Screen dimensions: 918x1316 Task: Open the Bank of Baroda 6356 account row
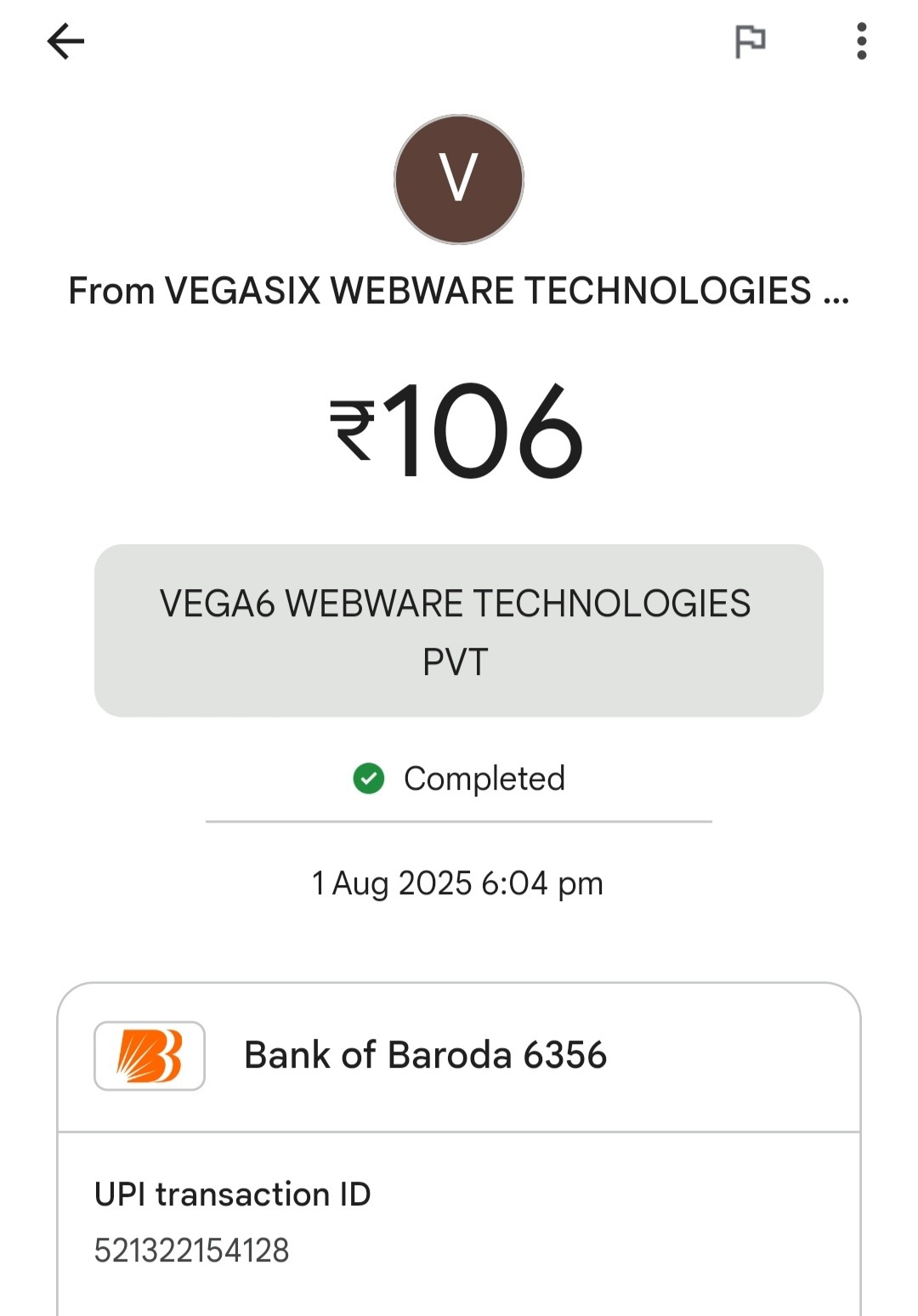(x=459, y=1056)
